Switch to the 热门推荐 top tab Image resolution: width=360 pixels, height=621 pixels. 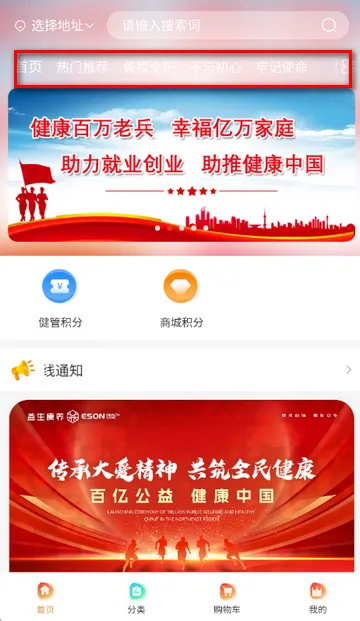point(82,67)
